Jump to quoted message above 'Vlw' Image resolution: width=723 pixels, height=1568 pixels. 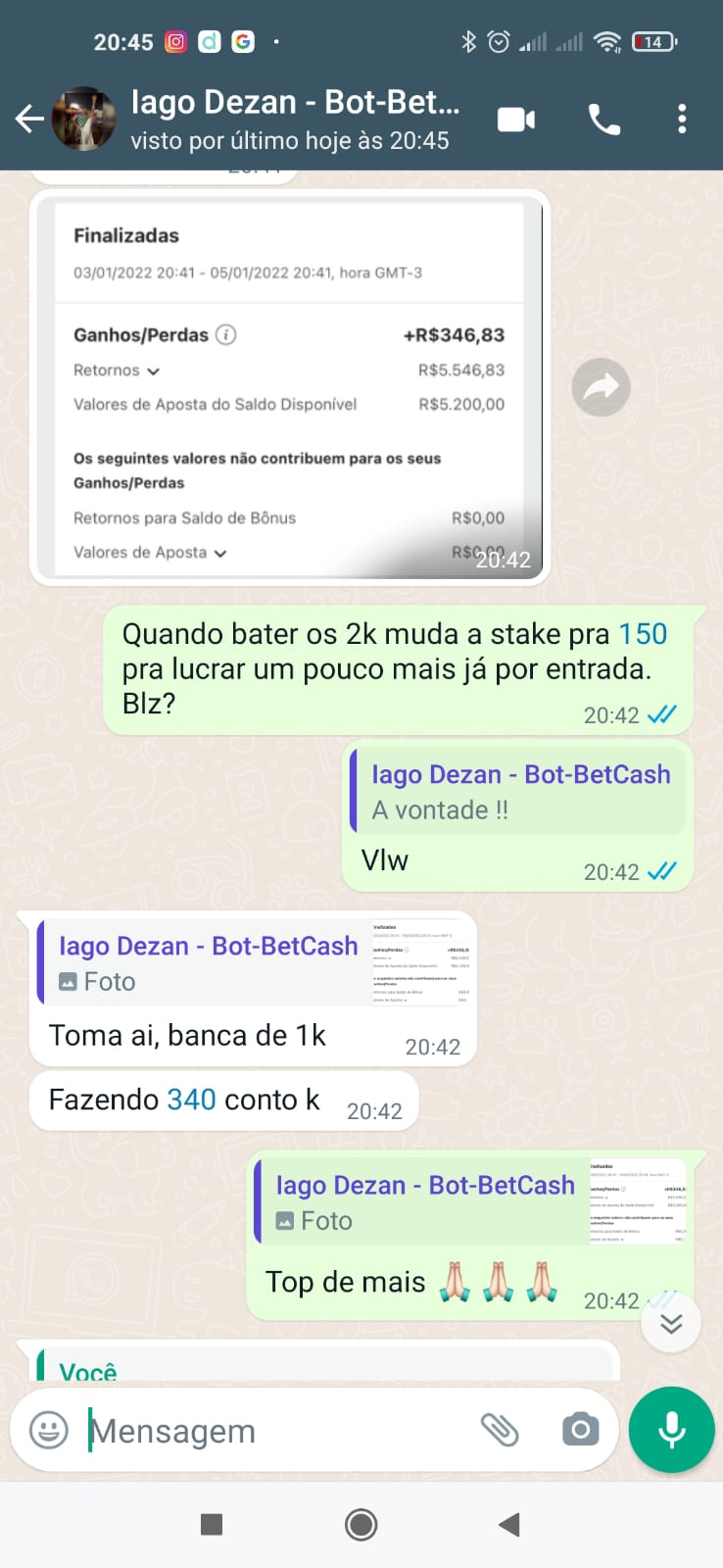click(x=519, y=791)
